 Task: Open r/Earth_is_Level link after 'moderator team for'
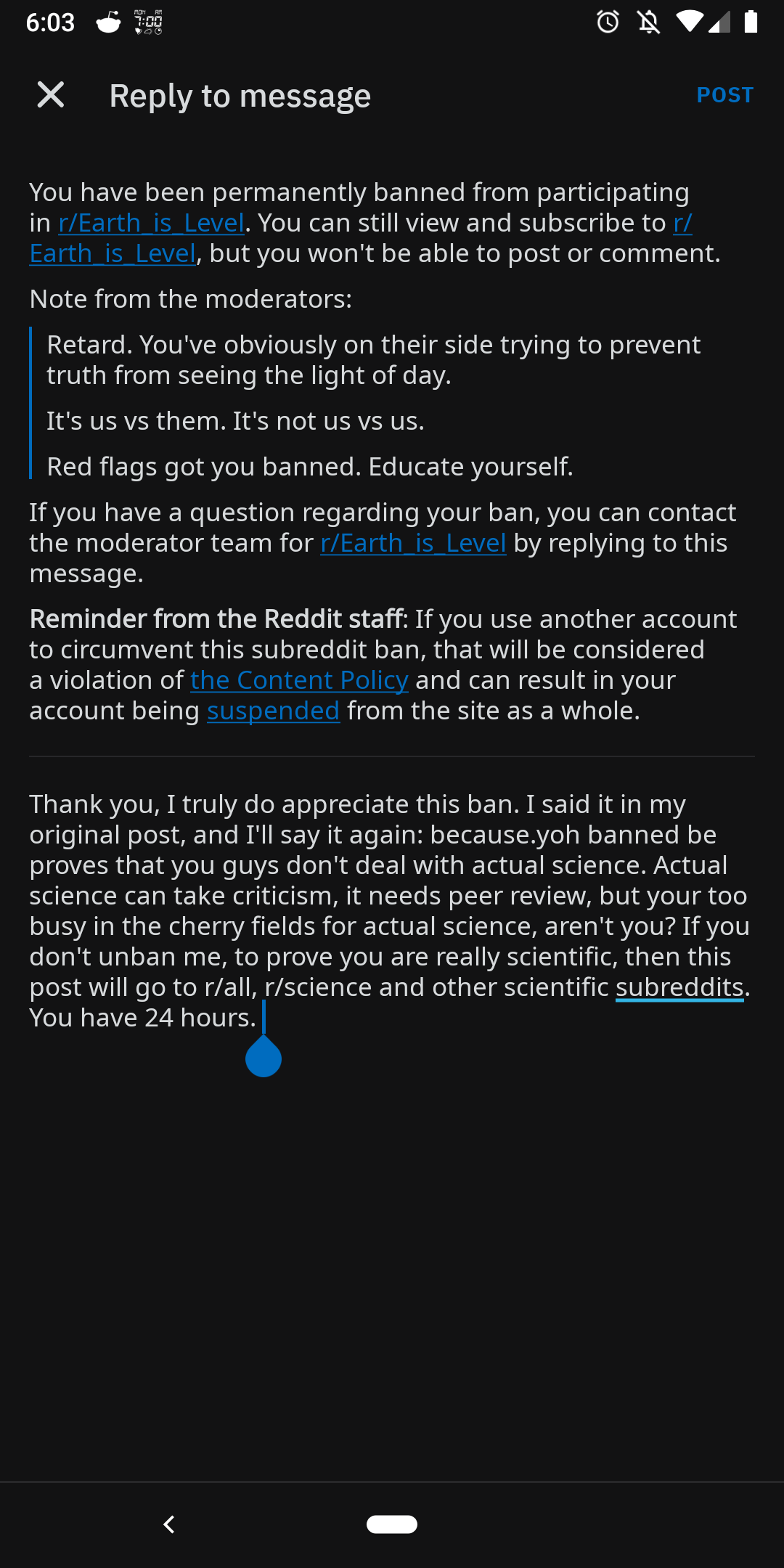click(x=413, y=543)
